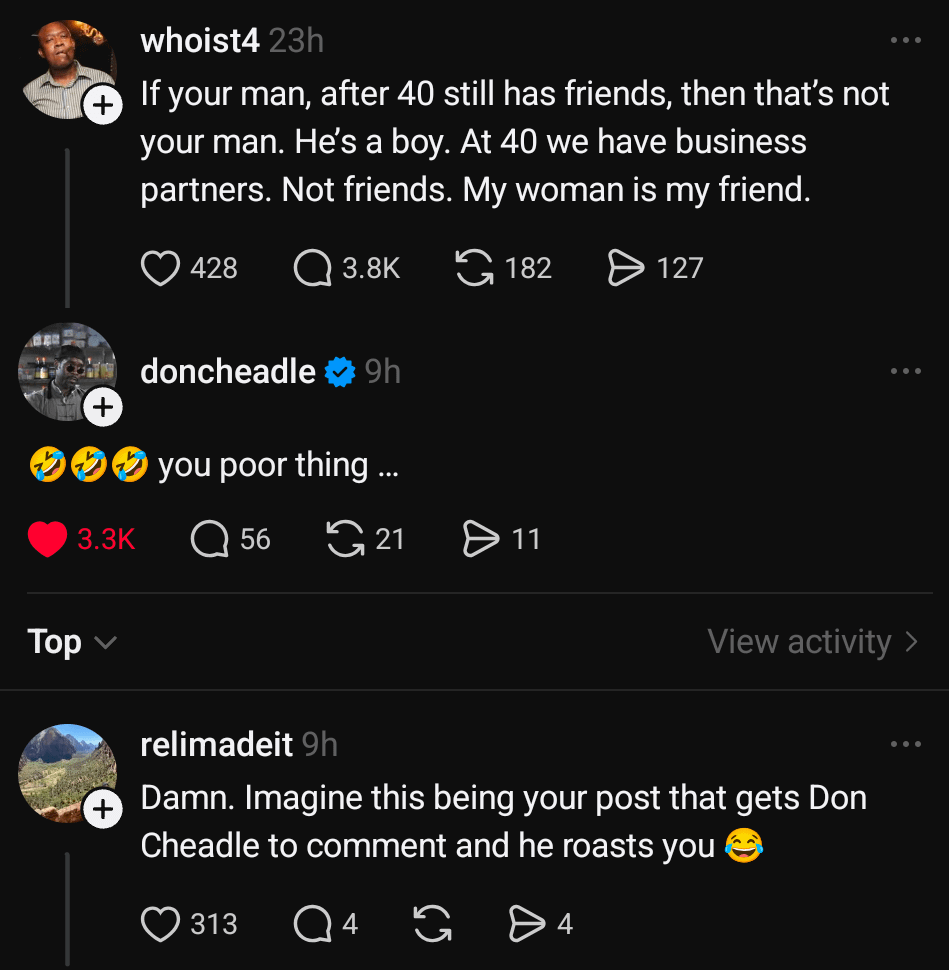949x970 pixels.
Task: Open overflow menu on relimadeit's comment
Action: [905, 744]
